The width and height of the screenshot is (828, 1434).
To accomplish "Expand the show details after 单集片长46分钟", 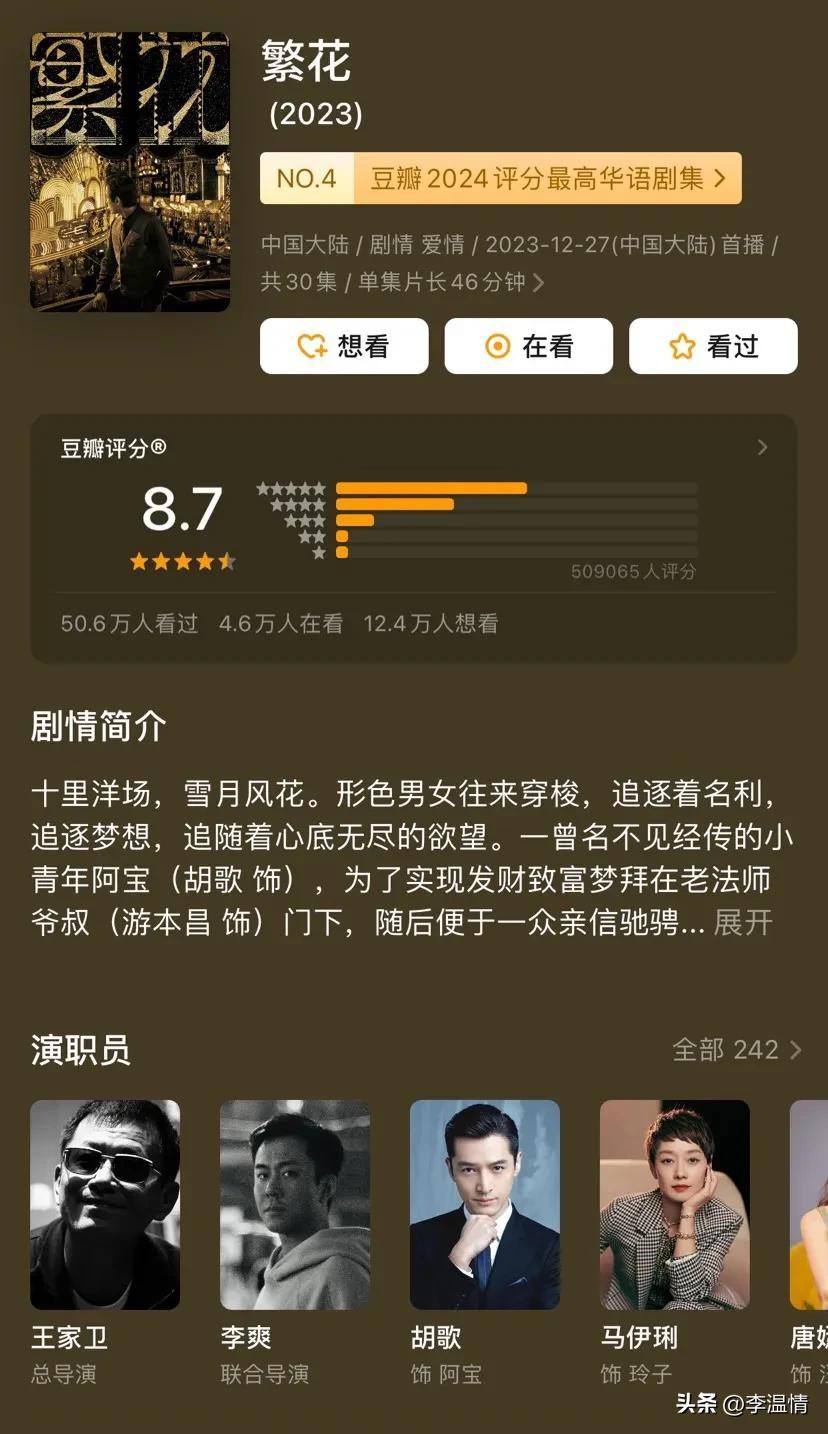I will pos(539,283).
